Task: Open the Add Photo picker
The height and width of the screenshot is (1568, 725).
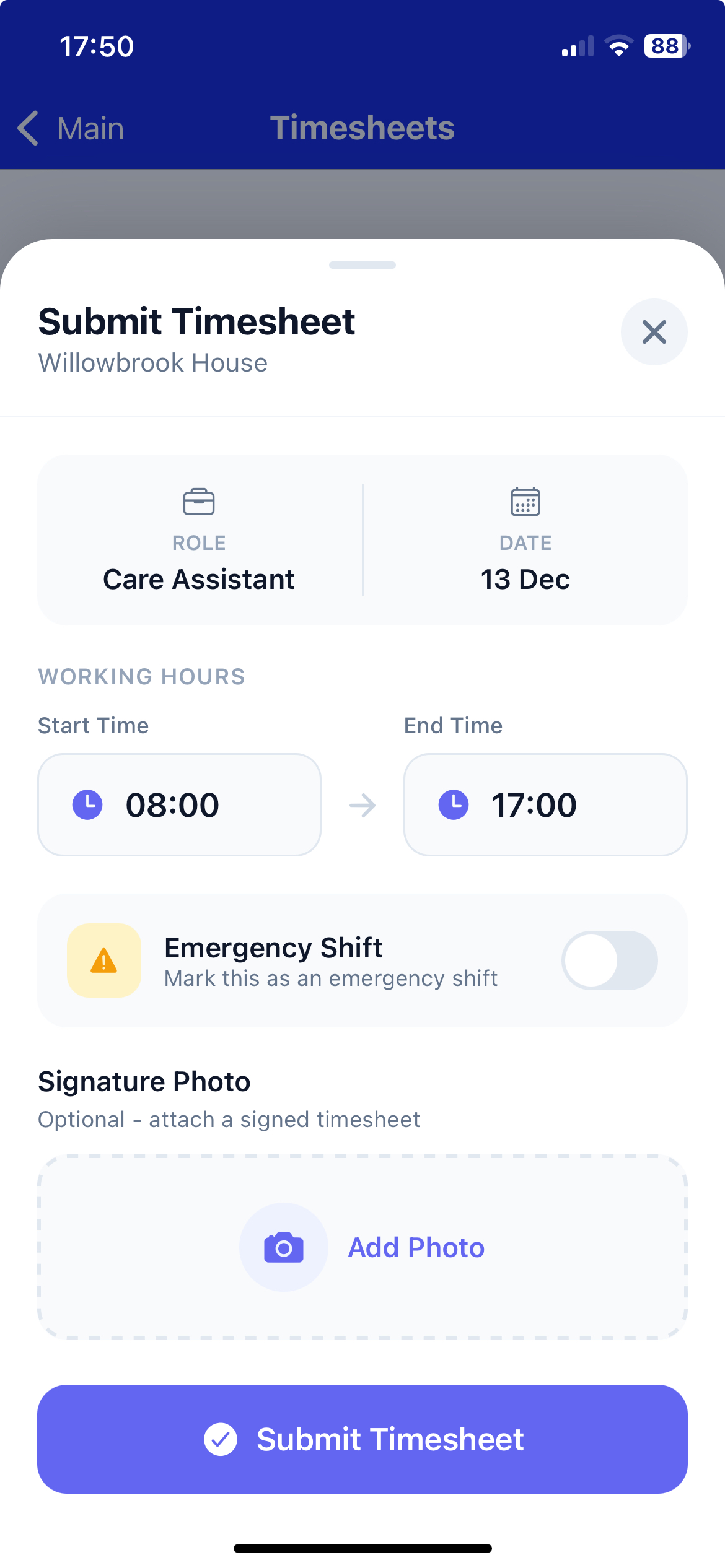Action: [x=415, y=1247]
